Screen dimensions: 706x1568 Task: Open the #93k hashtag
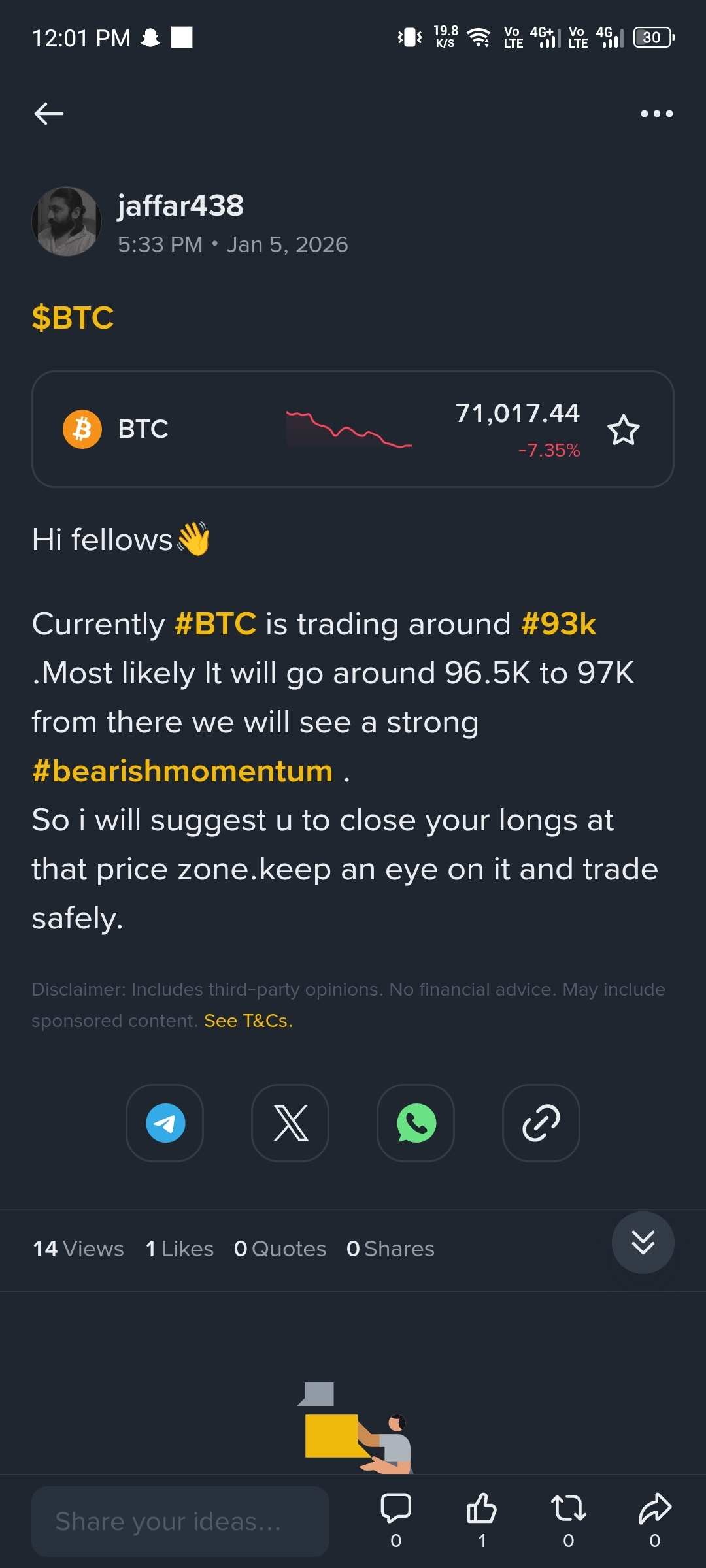[x=558, y=624]
